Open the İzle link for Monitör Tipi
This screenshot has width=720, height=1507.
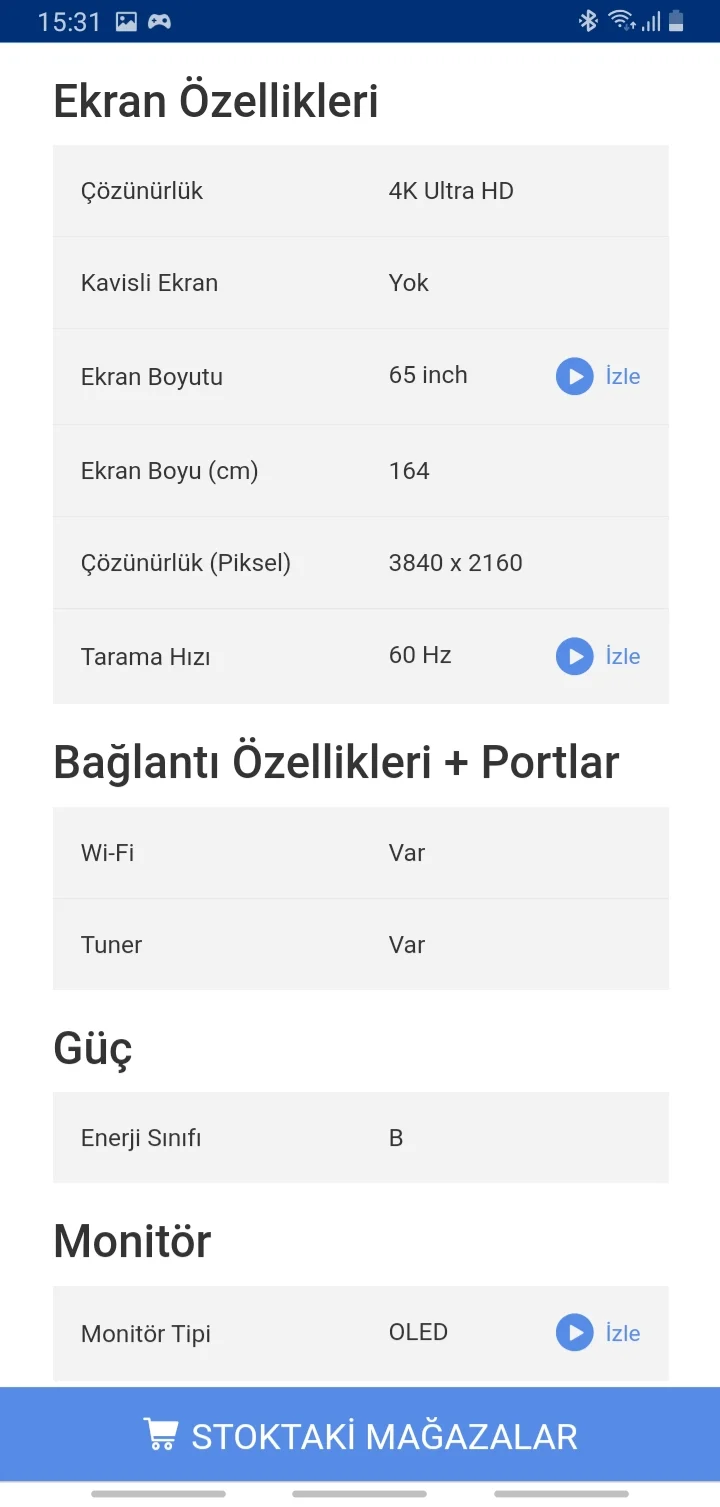[598, 1333]
